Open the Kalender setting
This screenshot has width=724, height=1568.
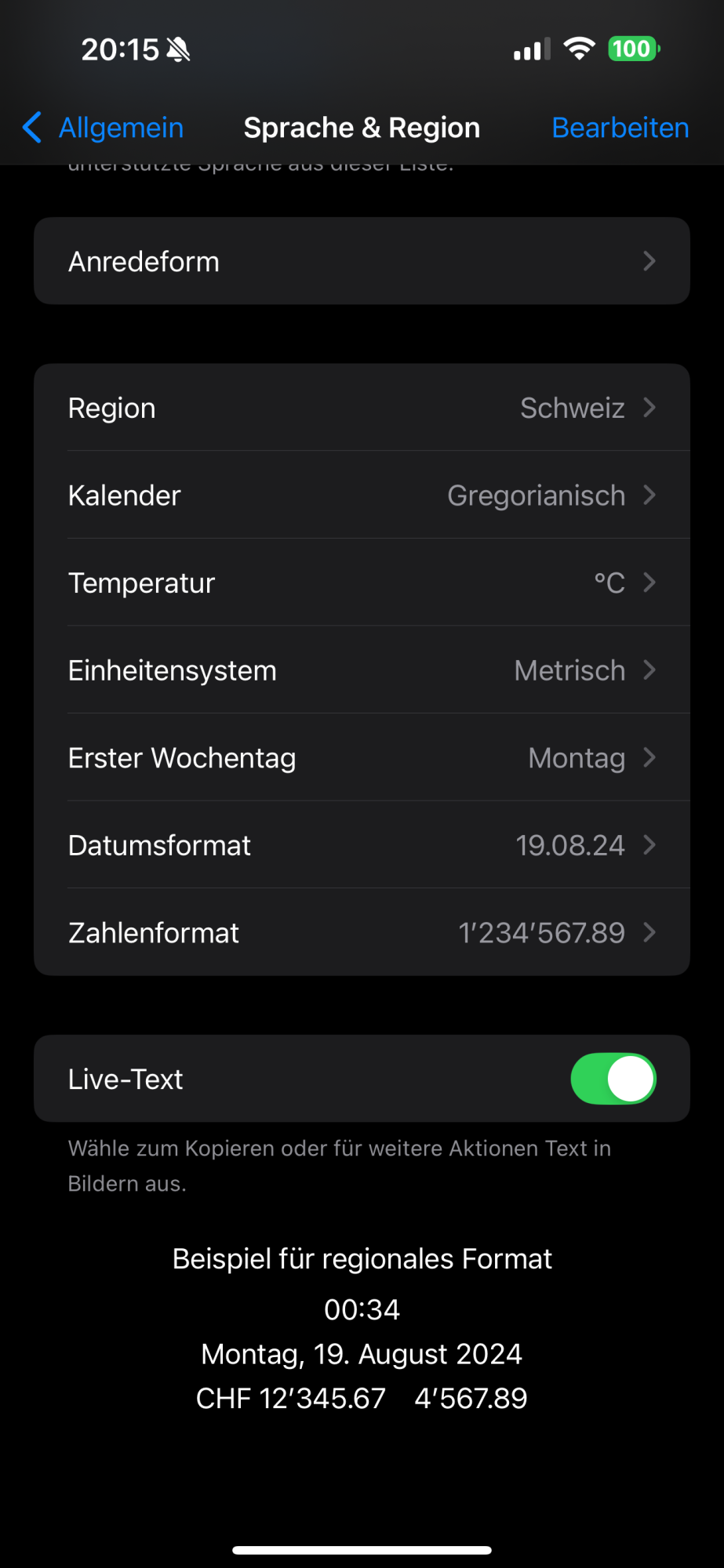(x=362, y=495)
